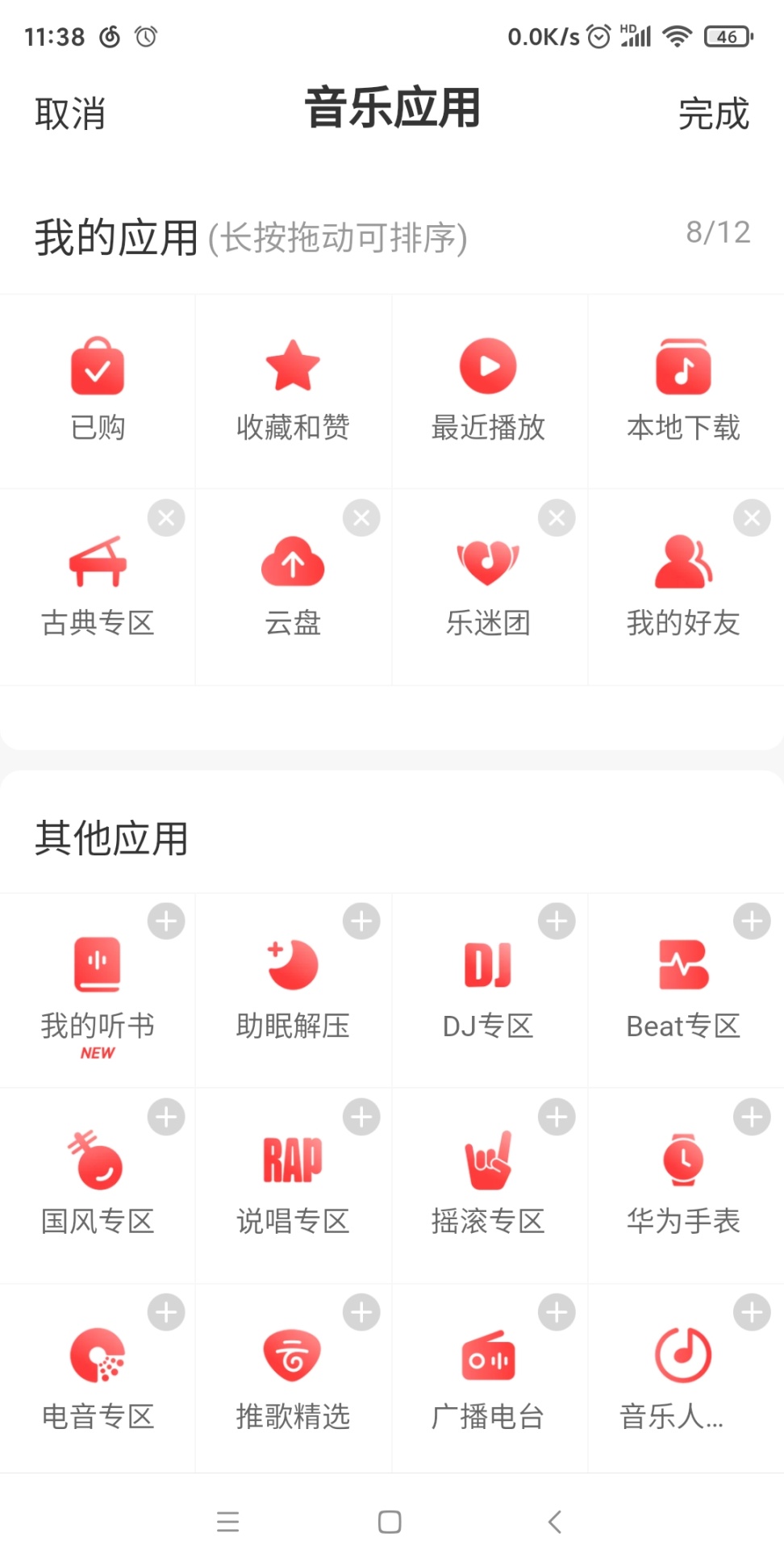Tap 取消 to cancel editing

[70, 114]
